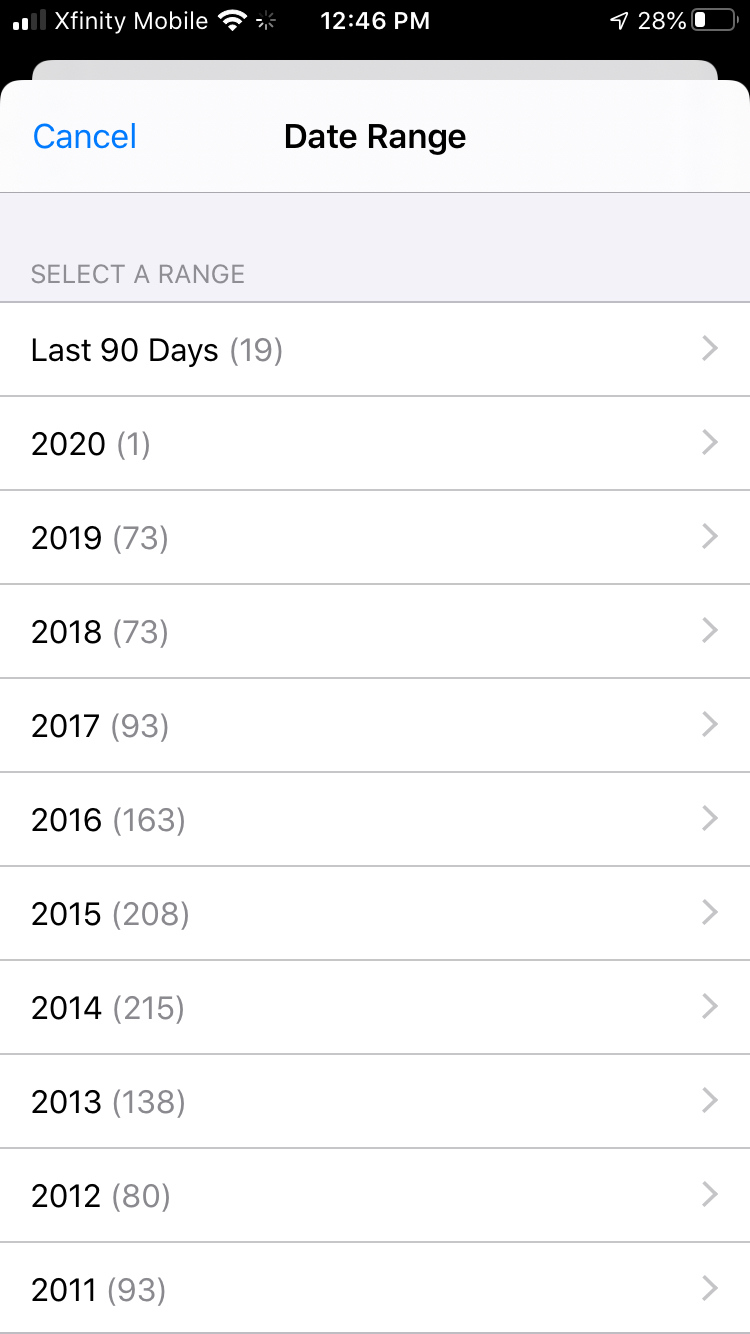Tap Cancel to dismiss Date Range

click(x=84, y=136)
